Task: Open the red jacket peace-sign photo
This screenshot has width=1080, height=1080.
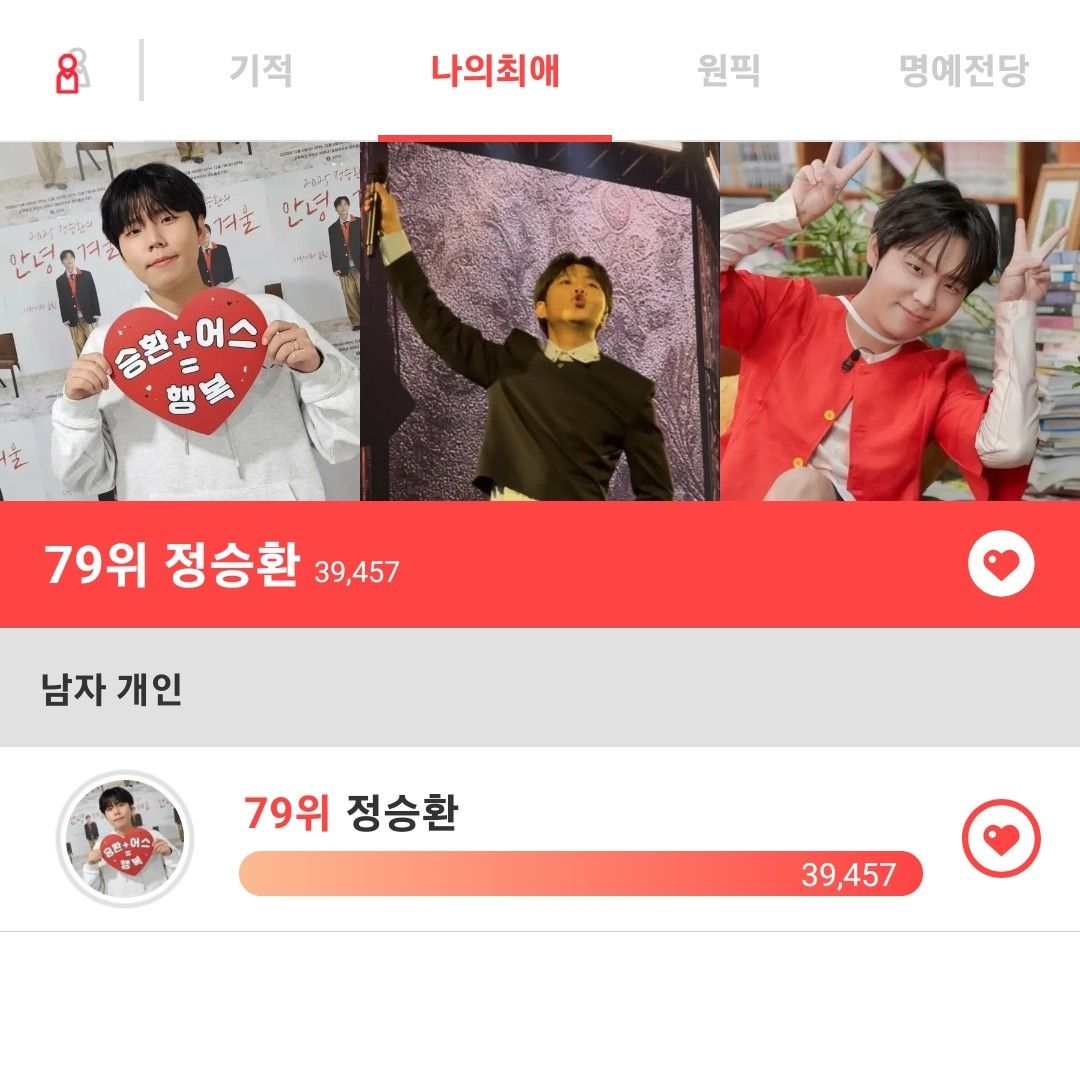Action: click(x=900, y=320)
